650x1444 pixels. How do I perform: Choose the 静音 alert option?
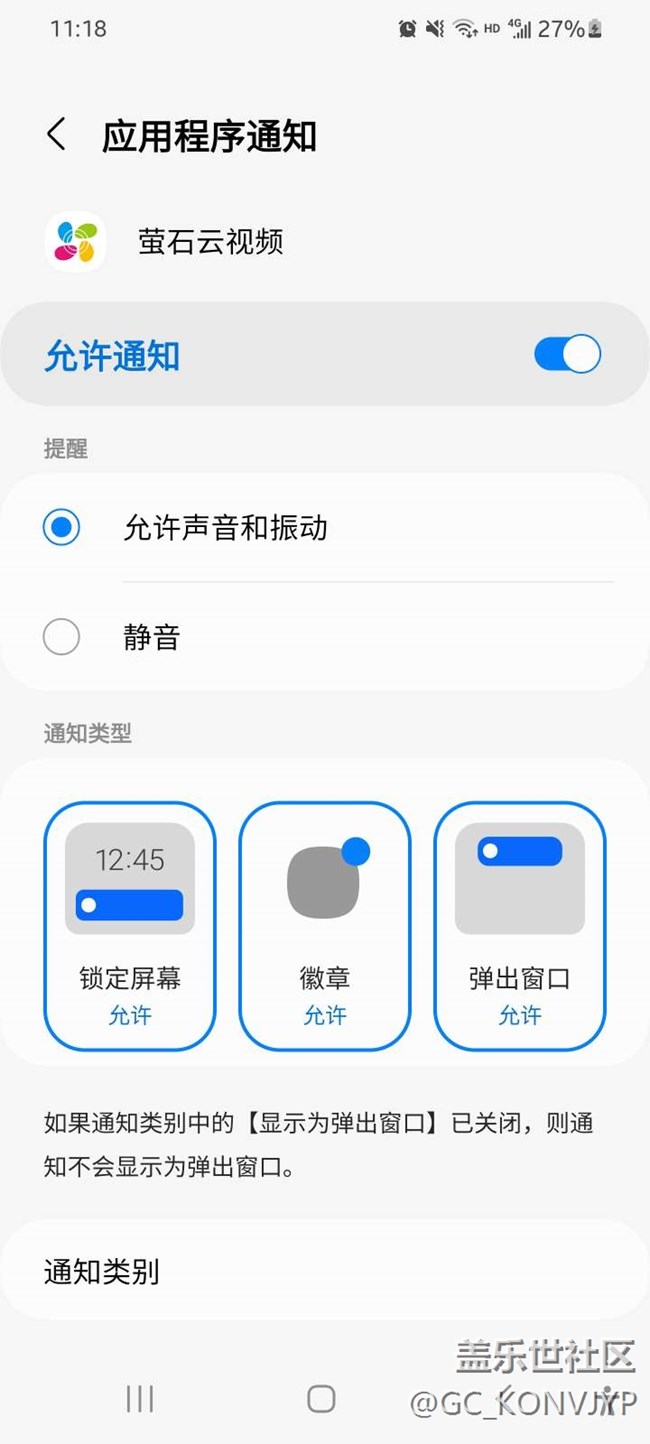(62, 637)
